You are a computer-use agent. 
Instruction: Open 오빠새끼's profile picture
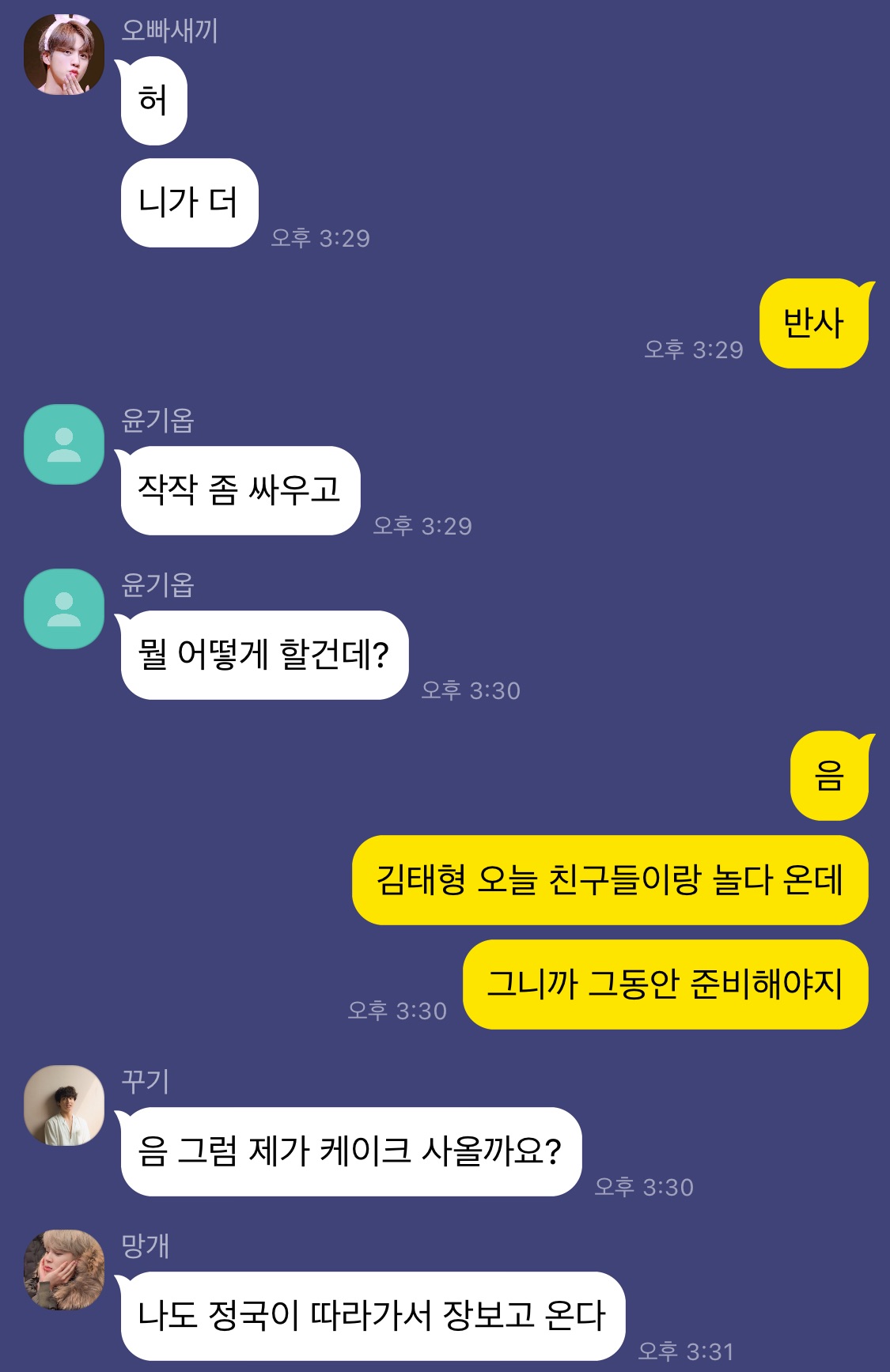pos(64,55)
